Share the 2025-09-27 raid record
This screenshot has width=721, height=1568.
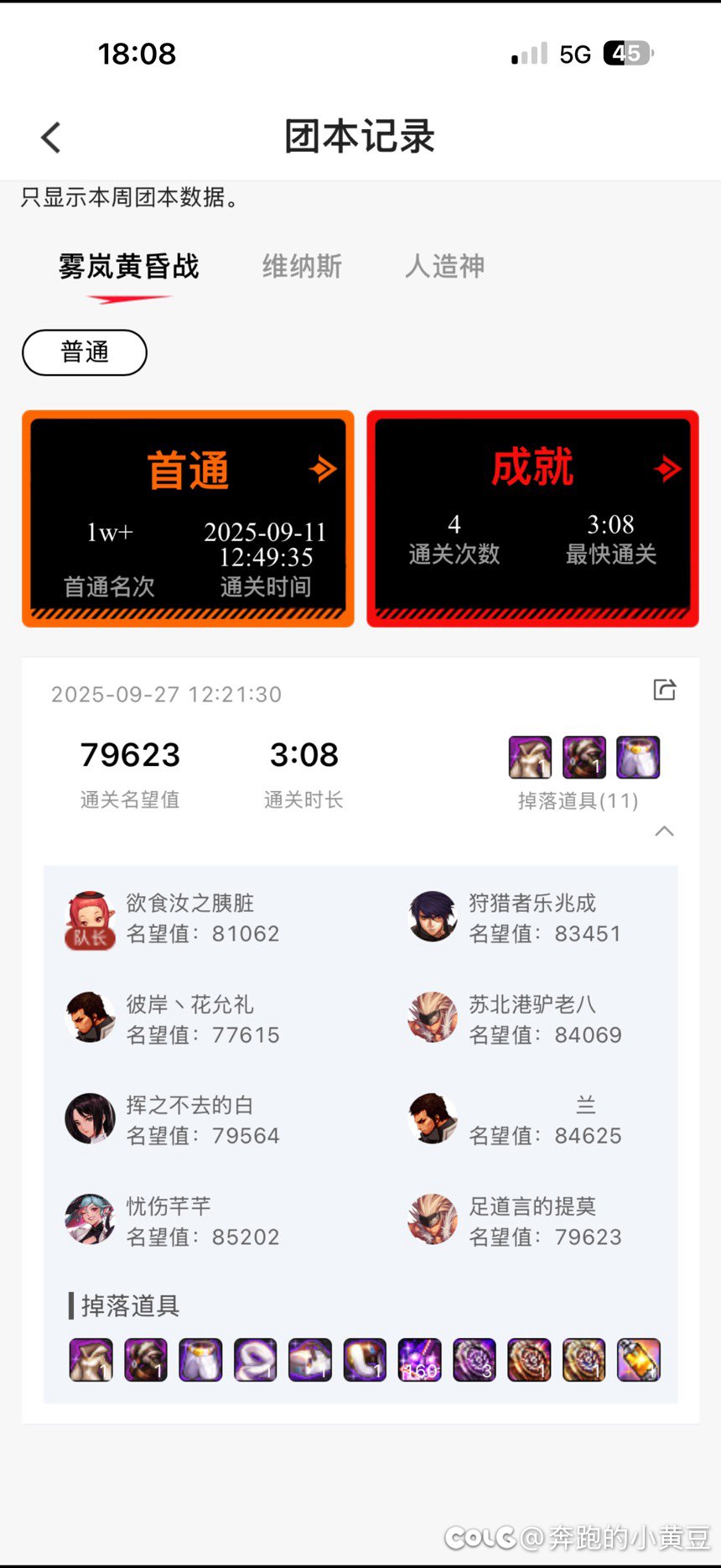point(664,690)
